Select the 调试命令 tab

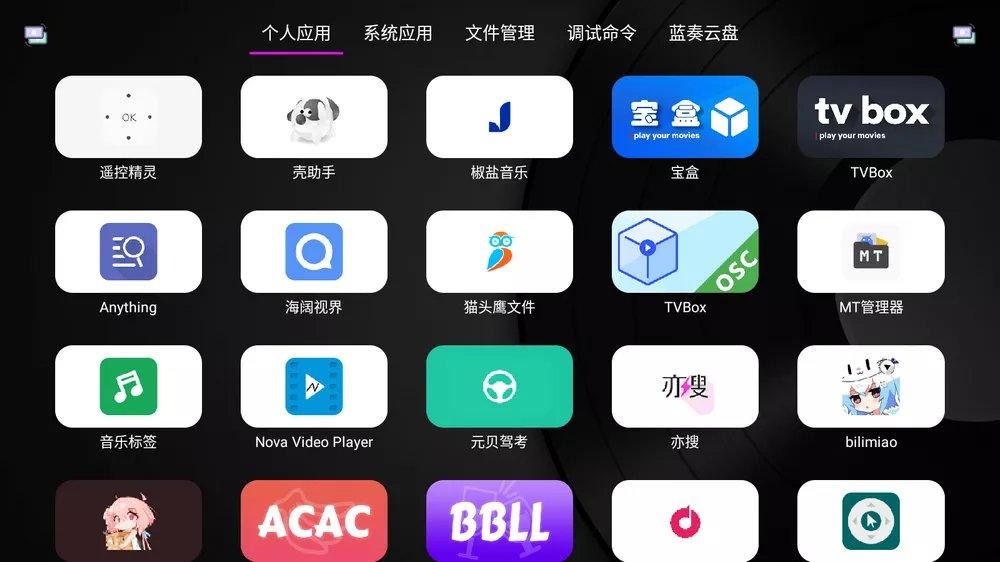point(602,33)
